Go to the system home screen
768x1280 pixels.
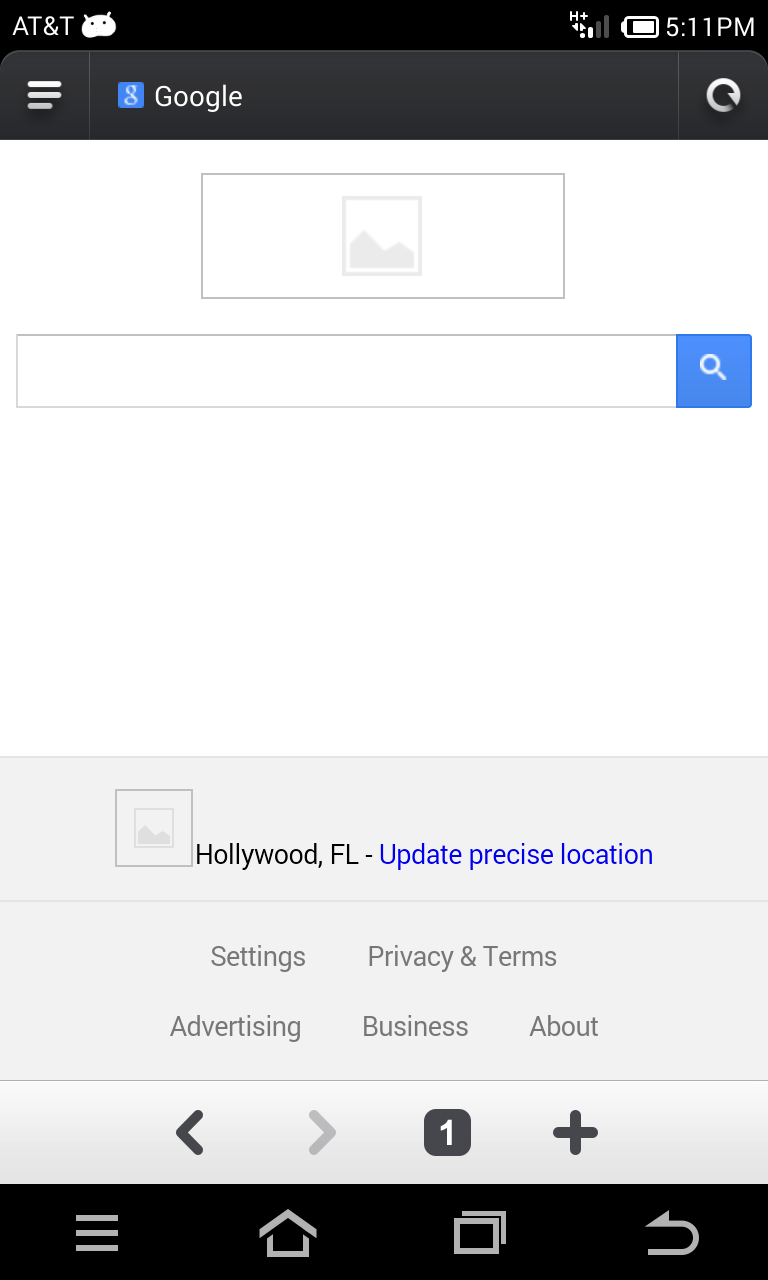pos(288,1233)
